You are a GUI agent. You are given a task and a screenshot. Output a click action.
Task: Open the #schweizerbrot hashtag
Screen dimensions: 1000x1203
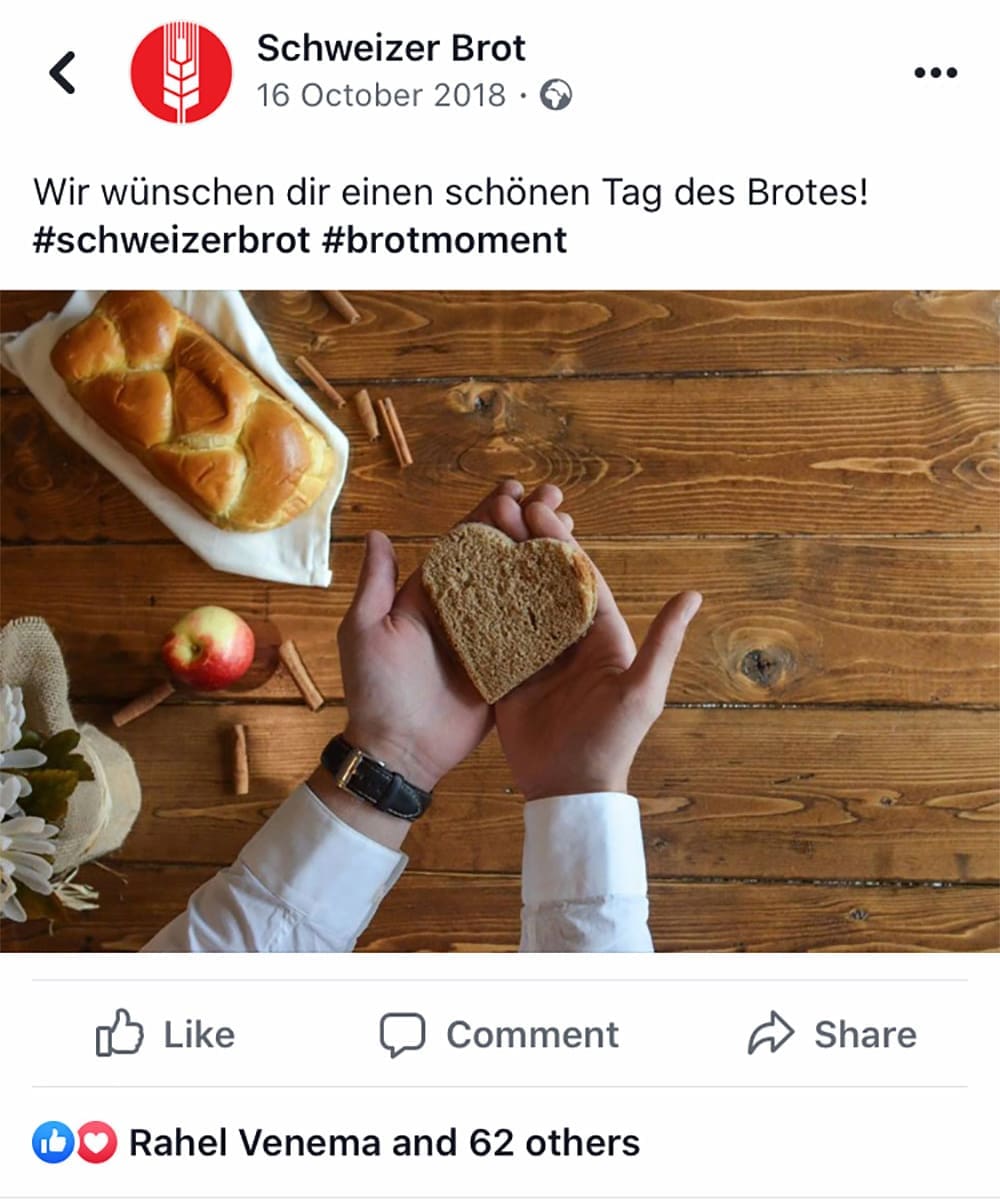click(171, 240)
